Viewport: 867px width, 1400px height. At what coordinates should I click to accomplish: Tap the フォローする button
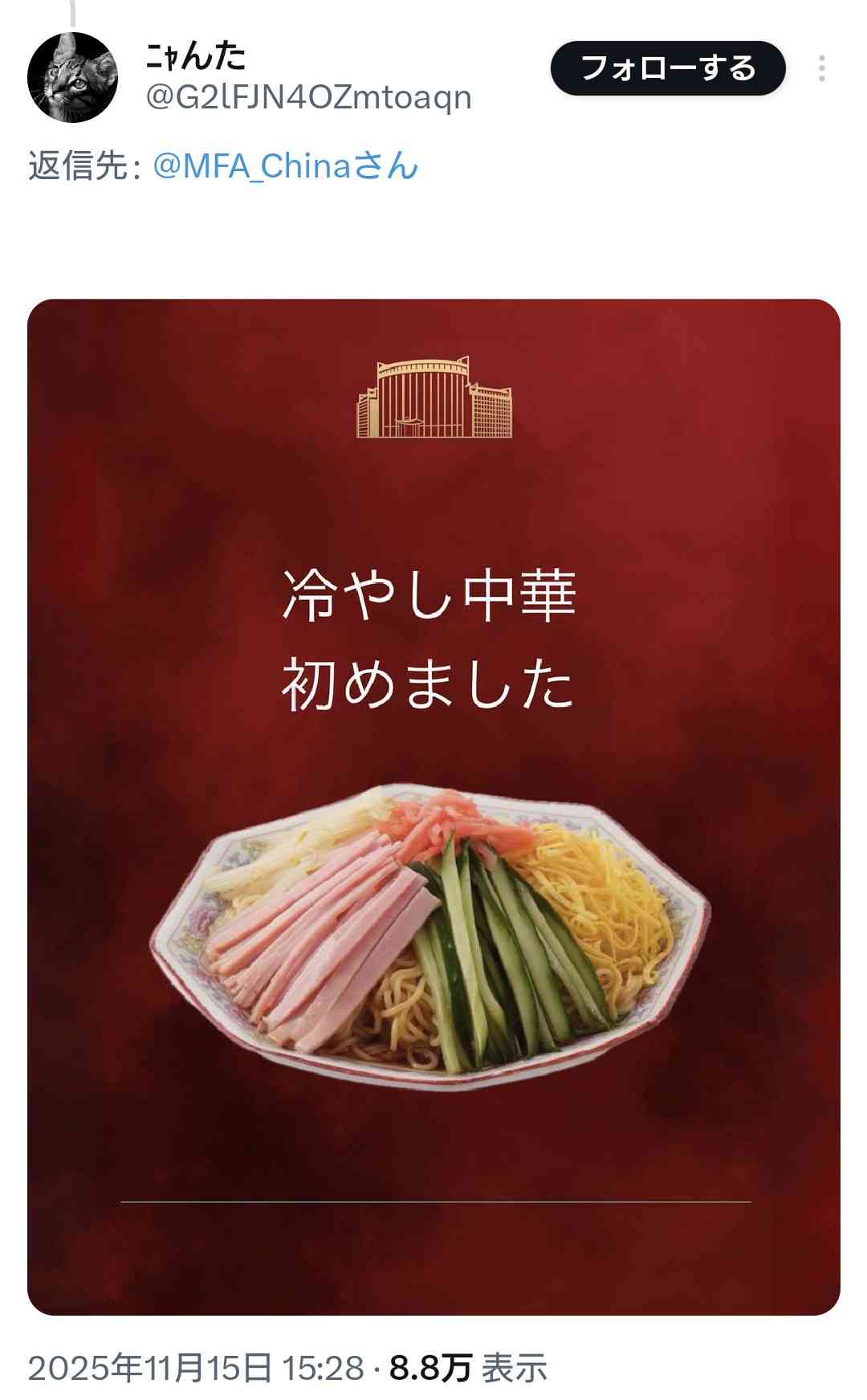click(667, 68)
